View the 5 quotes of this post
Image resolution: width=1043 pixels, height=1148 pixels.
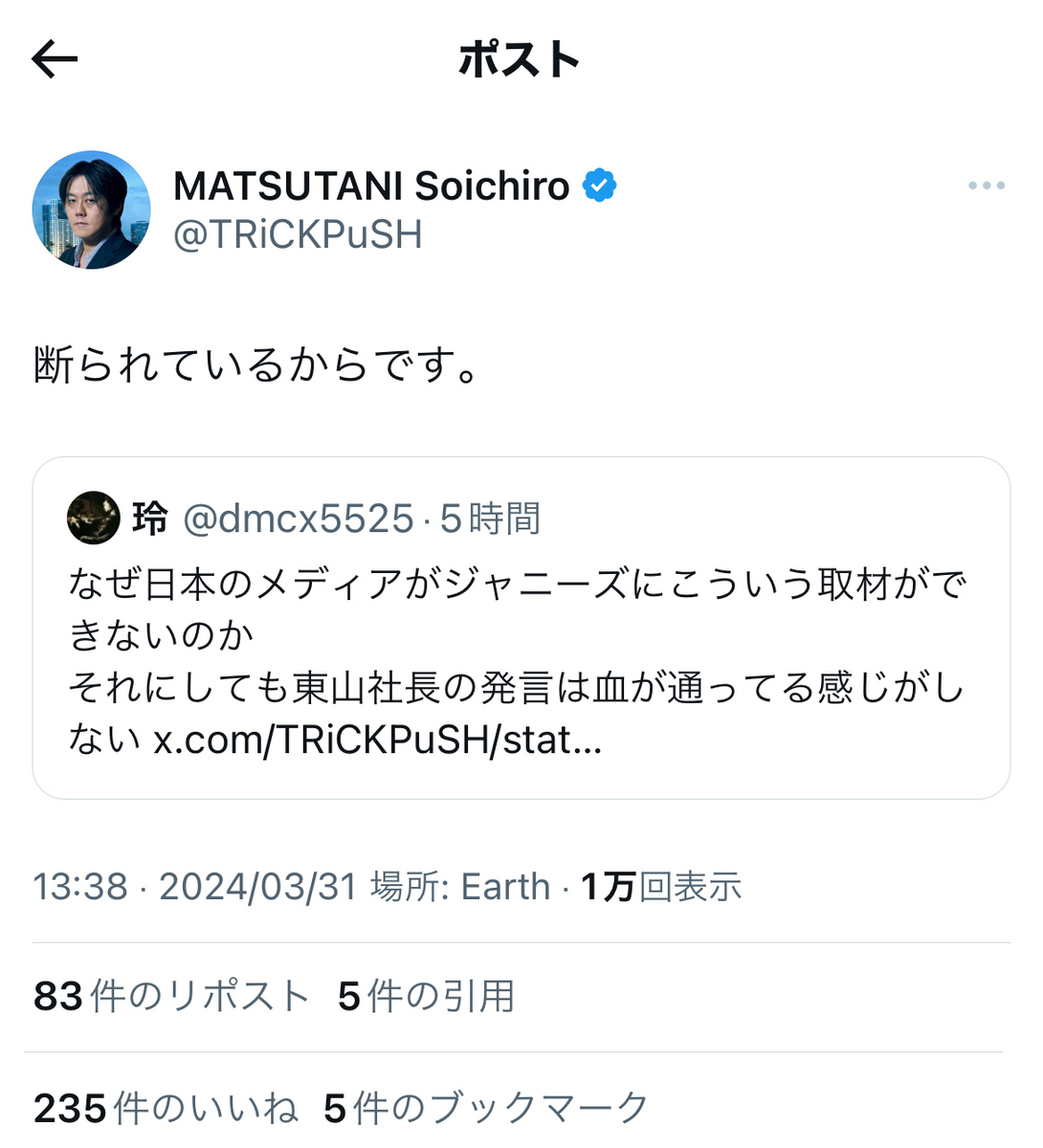pyautogui.click(x=427, y=996)
